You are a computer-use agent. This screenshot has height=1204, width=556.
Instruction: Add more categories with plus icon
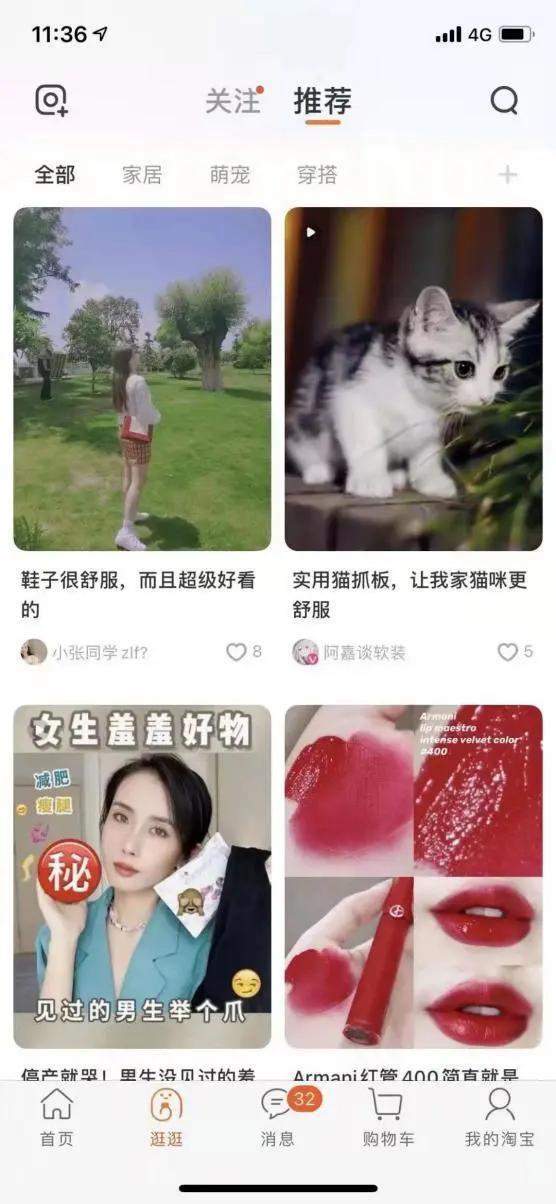(x=508, y=175)
